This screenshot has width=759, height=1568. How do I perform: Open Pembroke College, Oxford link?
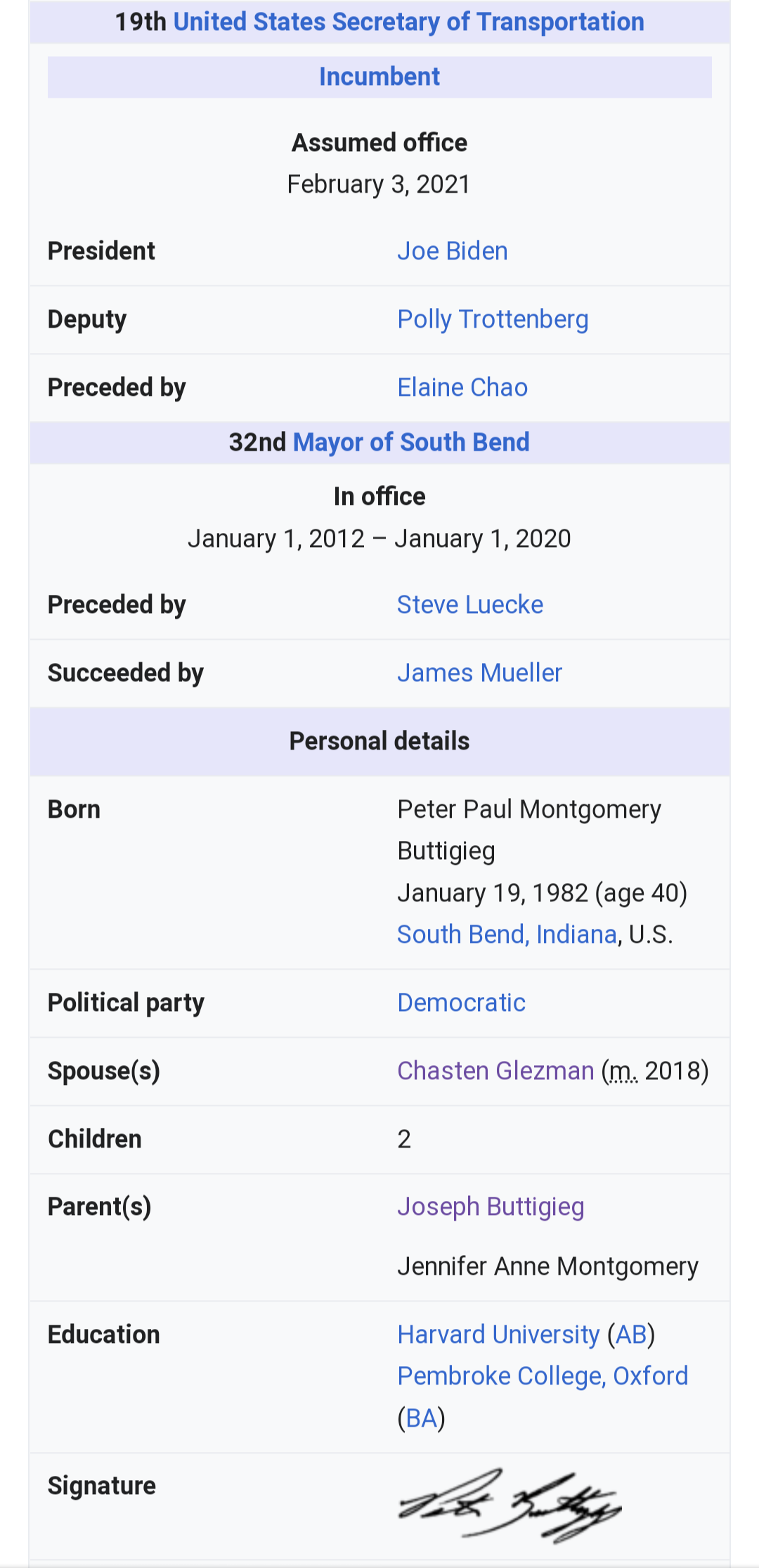[x=543, y=1376]
